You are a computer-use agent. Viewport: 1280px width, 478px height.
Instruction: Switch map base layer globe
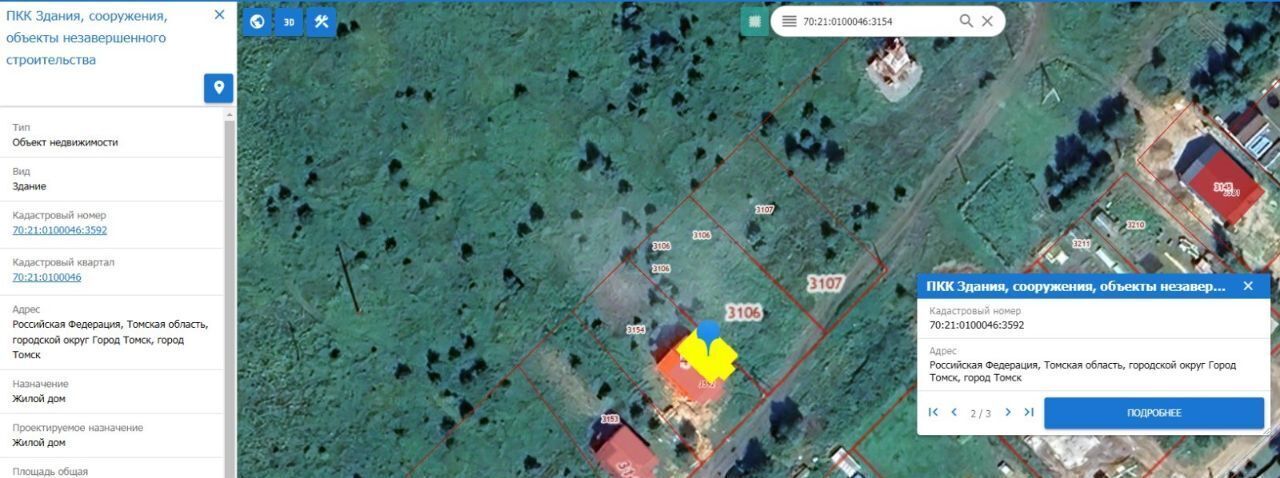(257, 21)
